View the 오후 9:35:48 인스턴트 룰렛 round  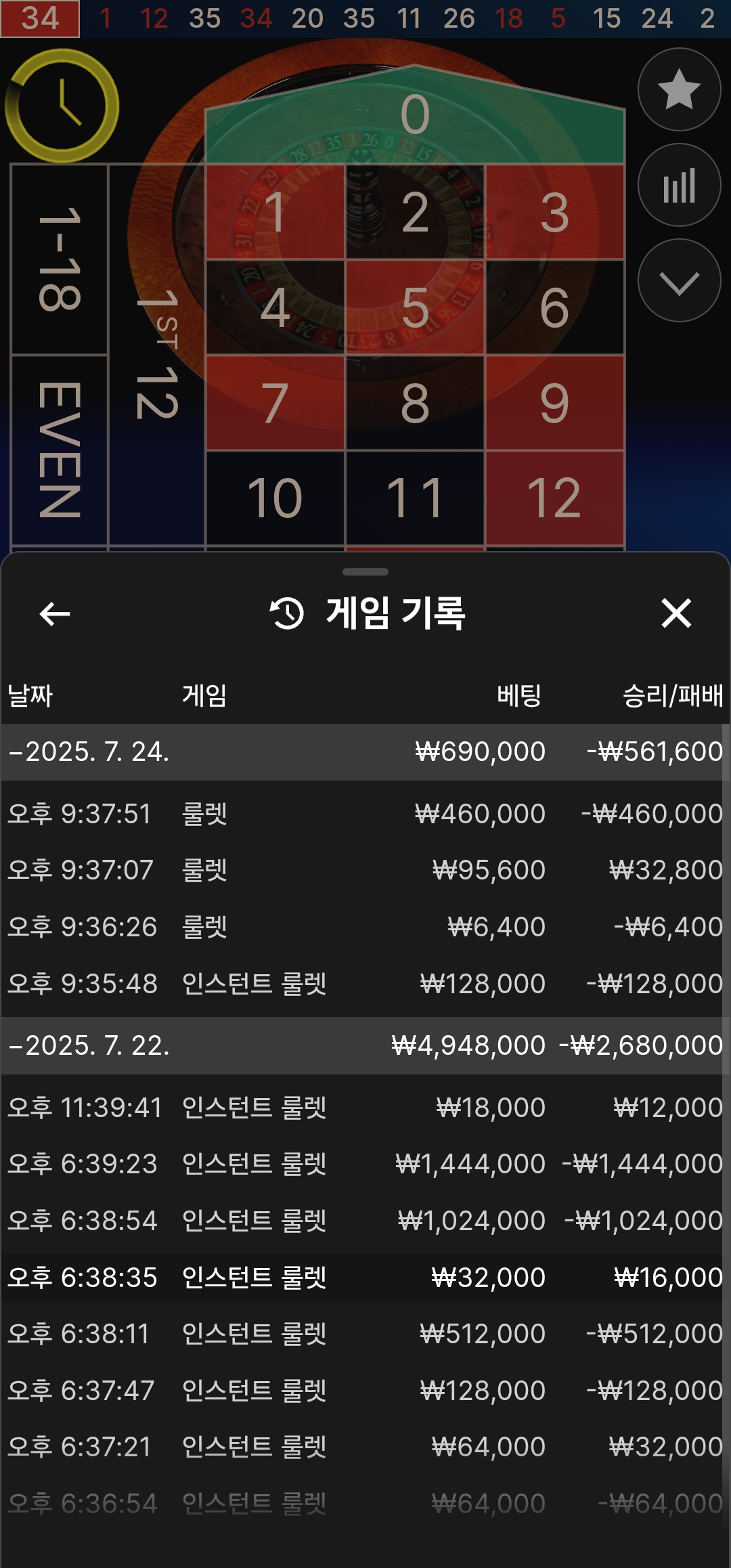tap(365, 984)
